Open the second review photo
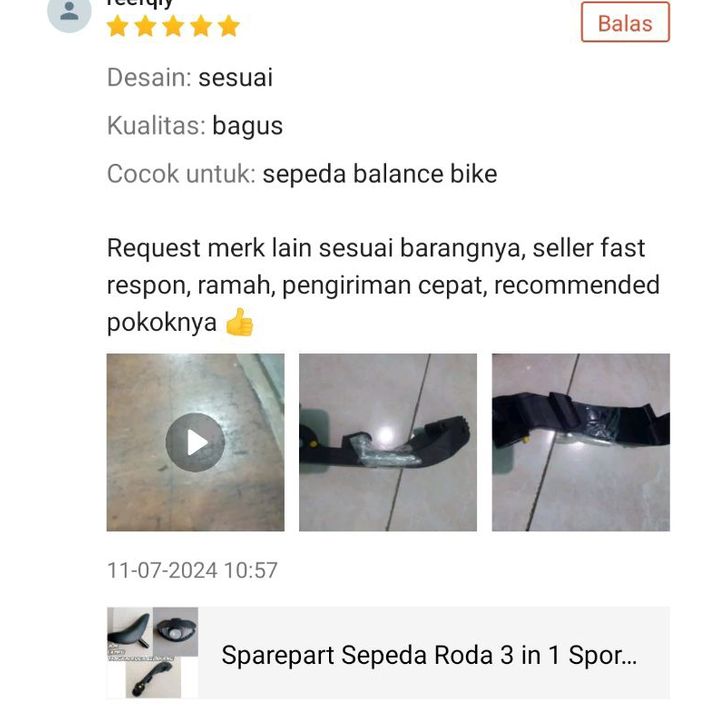Image resolution: width=726 pixels, height=726 pixels. pos(388,442)
